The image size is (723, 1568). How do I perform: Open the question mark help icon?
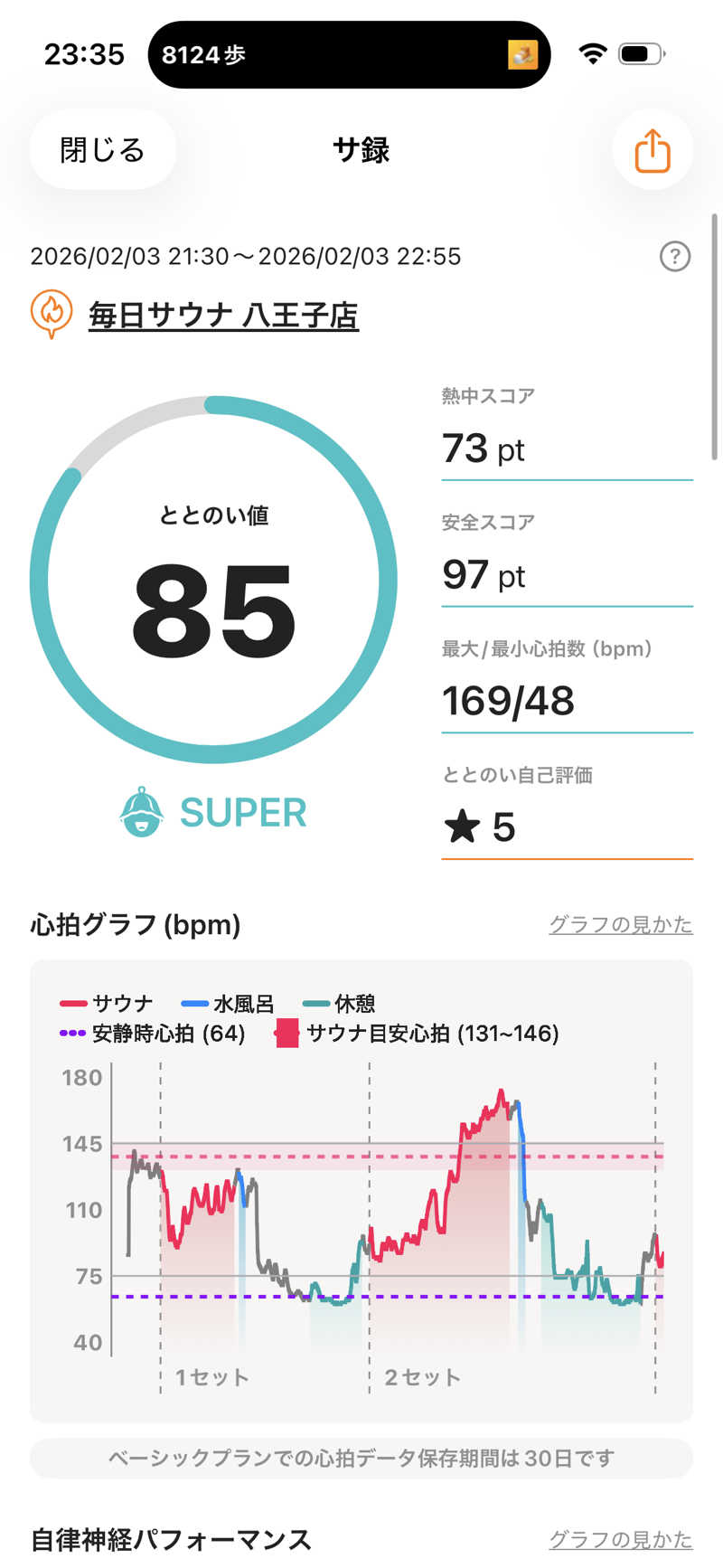coord(674,257)
